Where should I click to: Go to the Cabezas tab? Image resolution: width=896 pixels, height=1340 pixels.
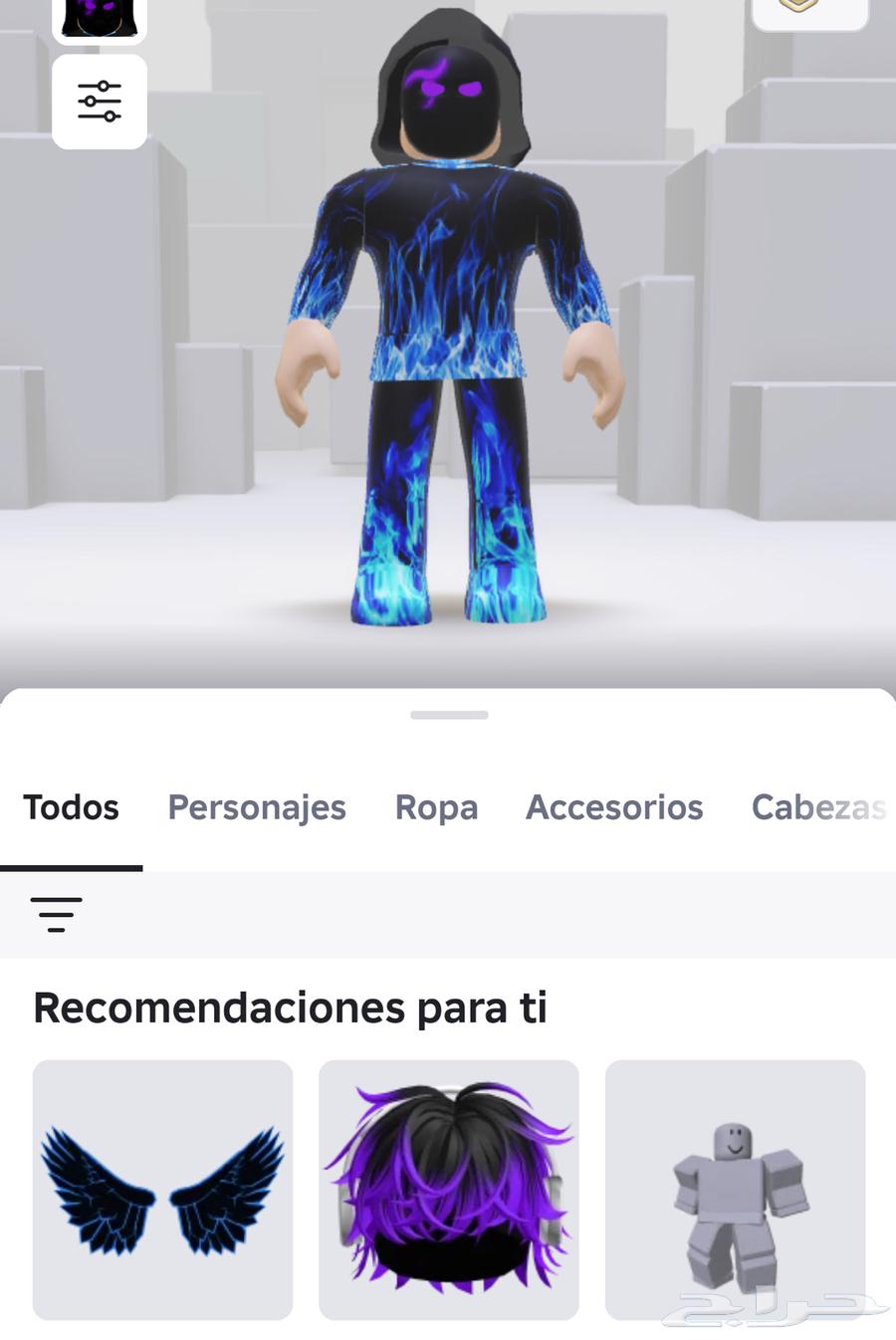point(818,807)
